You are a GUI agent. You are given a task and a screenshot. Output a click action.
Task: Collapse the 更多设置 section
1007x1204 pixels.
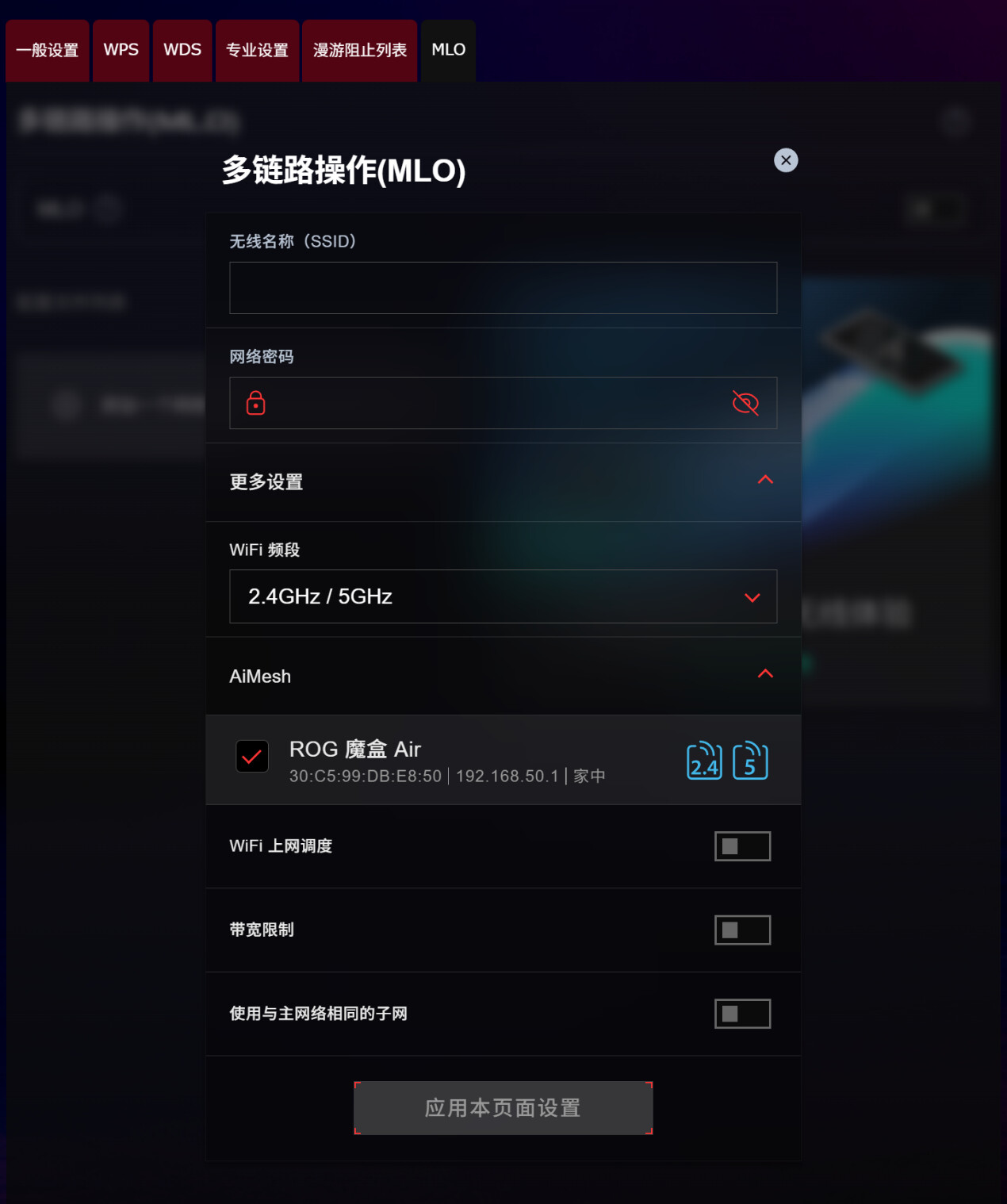click(x=765, y=480)
